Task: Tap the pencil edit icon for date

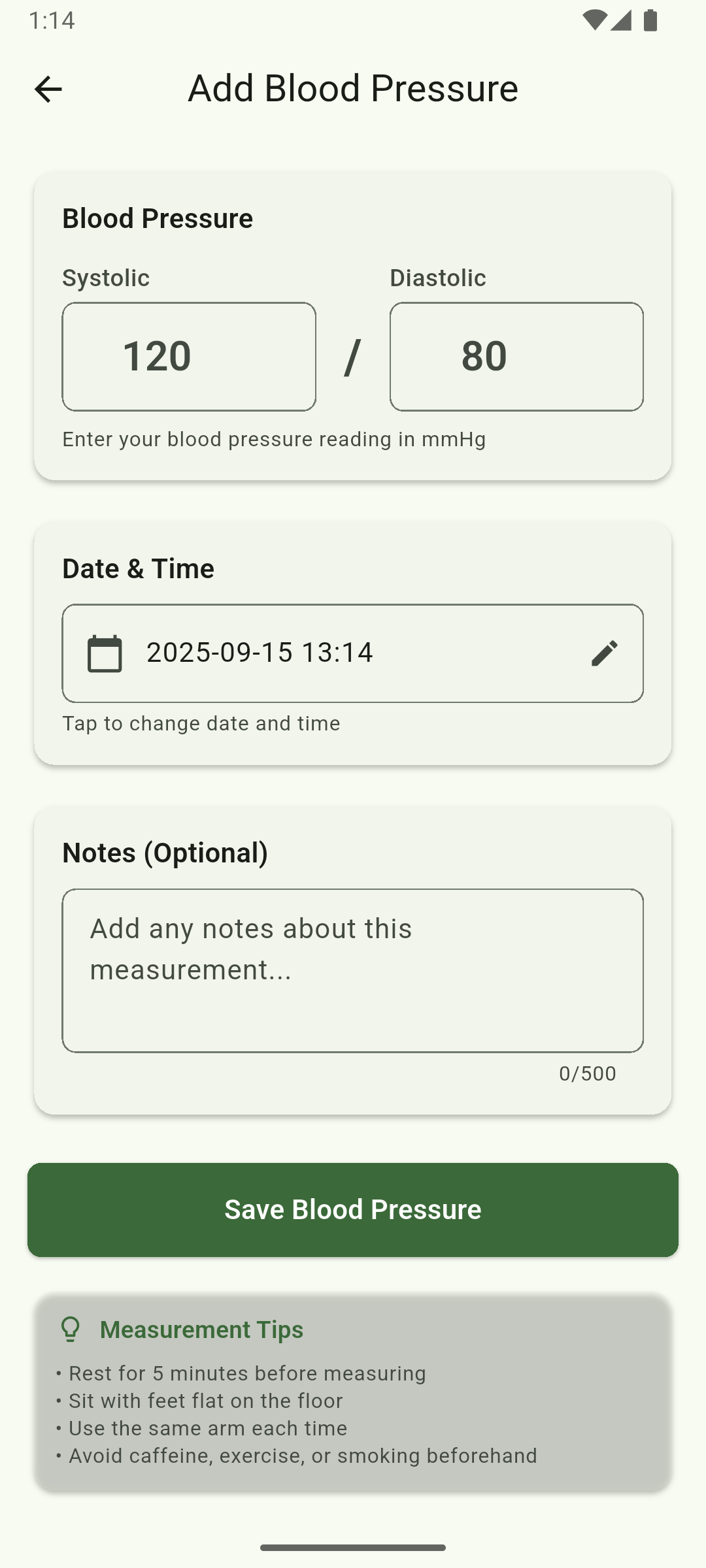Action: click(x=605, y=653)
